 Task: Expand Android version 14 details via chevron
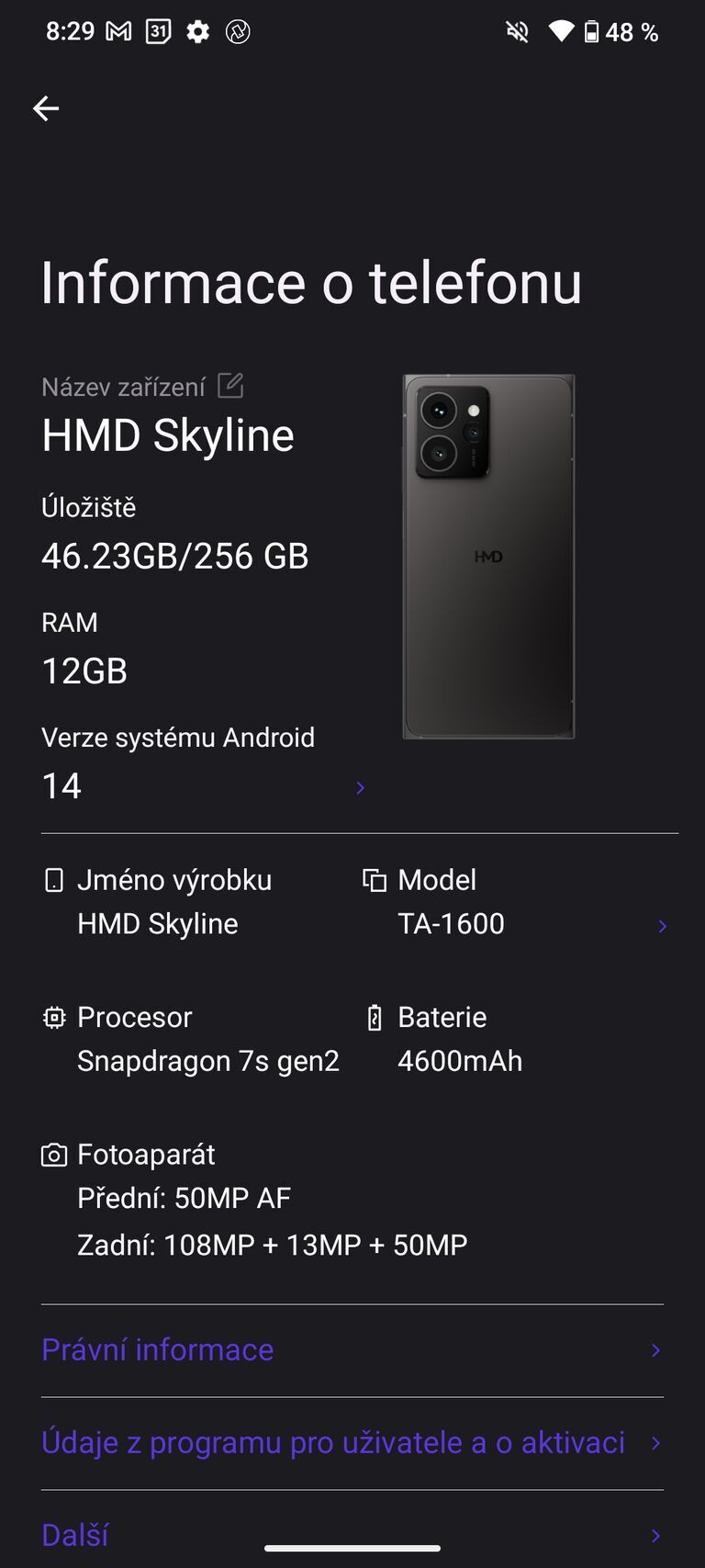coord(360,787)
